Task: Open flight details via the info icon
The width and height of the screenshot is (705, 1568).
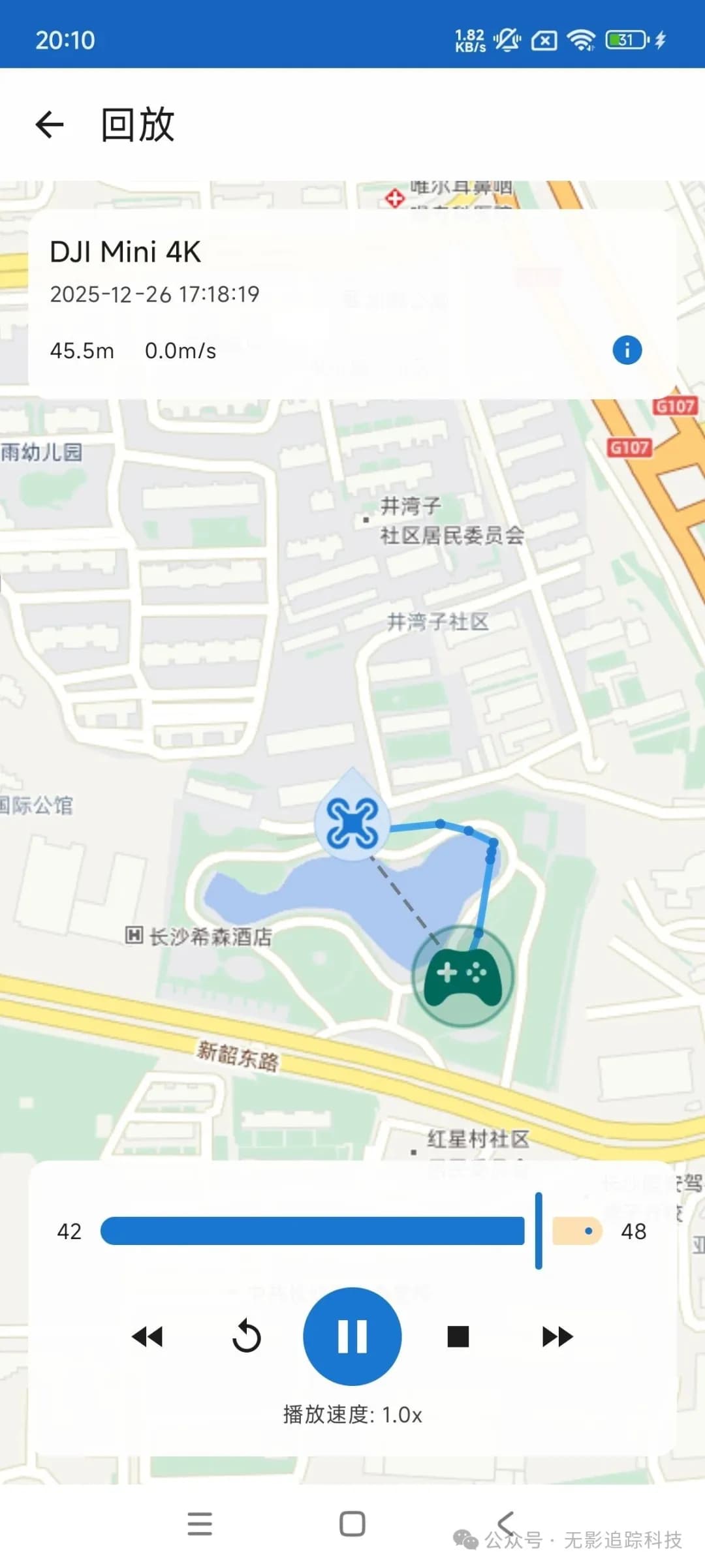Action: pyautogui.click(x=626, y=350)
